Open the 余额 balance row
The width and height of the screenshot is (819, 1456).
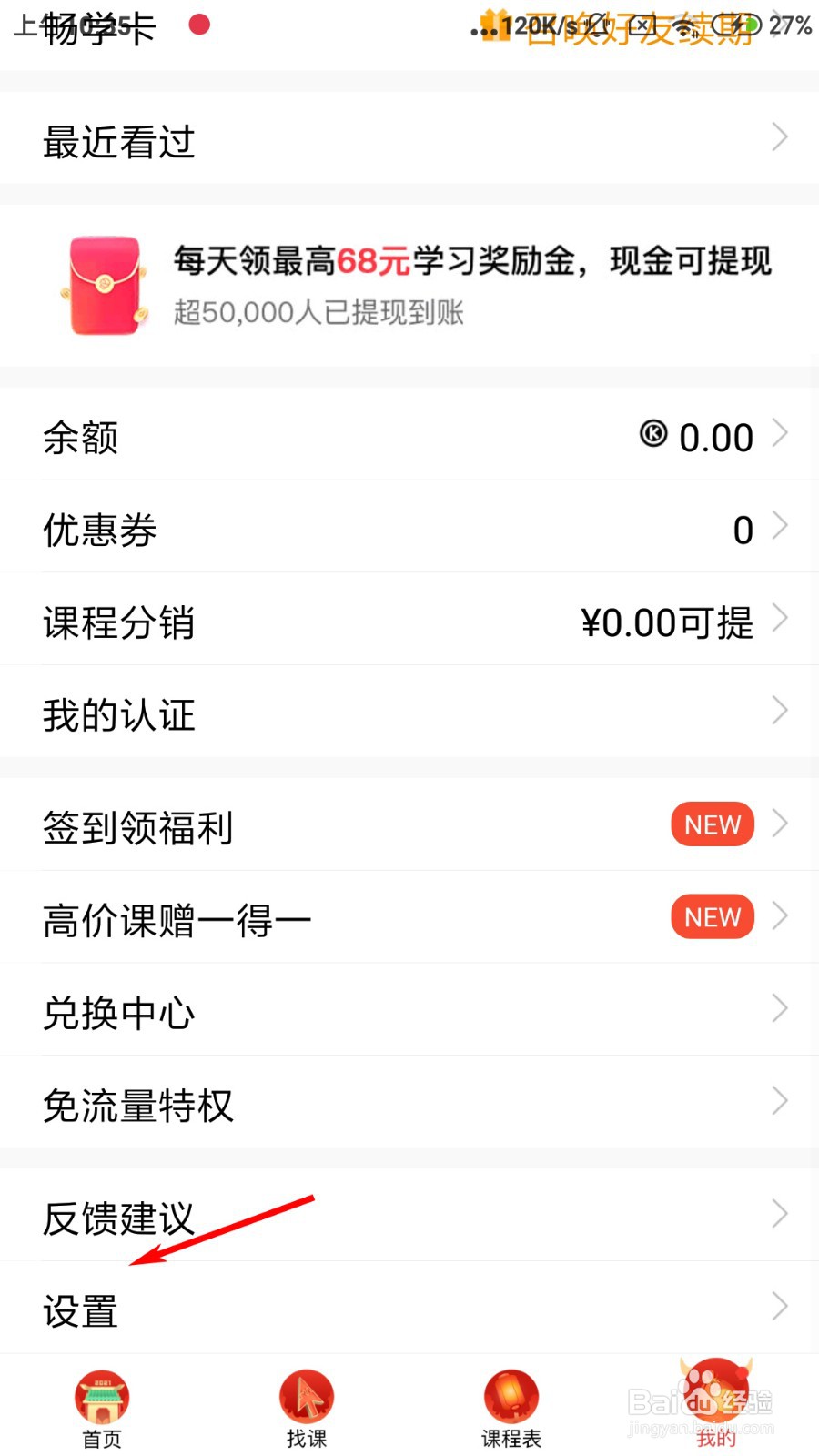coord(409,435)
